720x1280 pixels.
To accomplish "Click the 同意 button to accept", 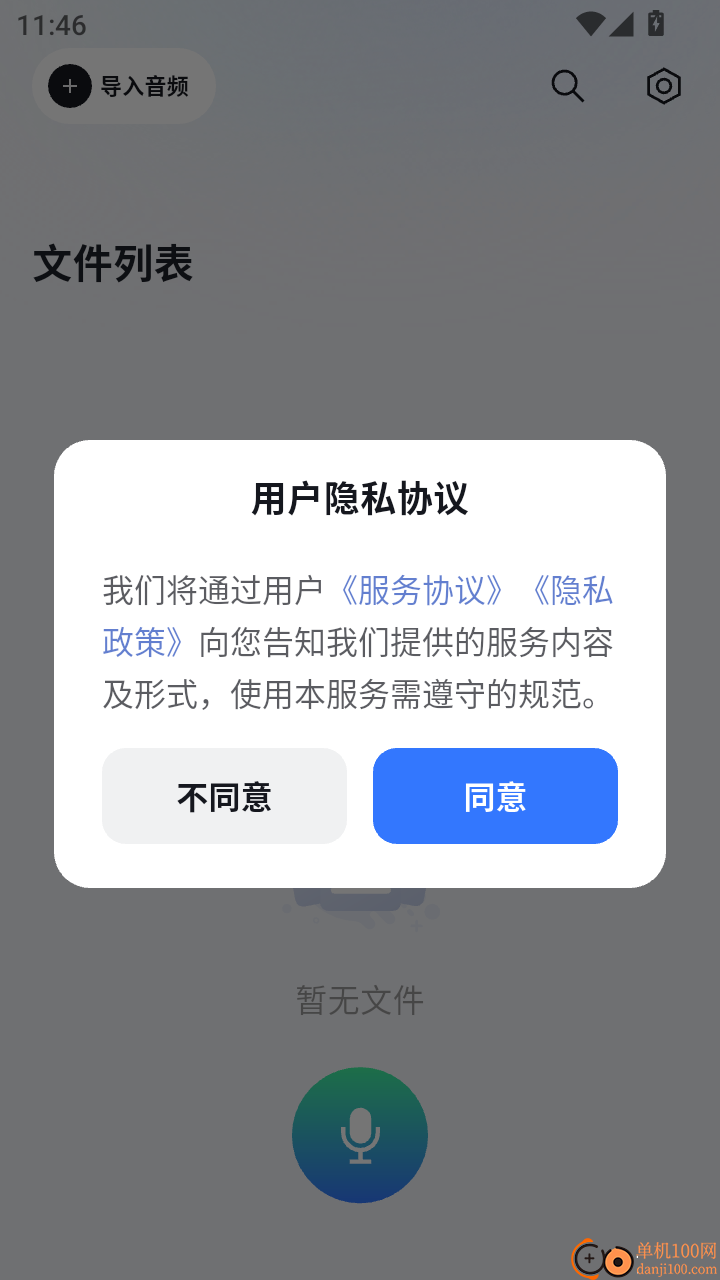I will click(x=495, y=796).
